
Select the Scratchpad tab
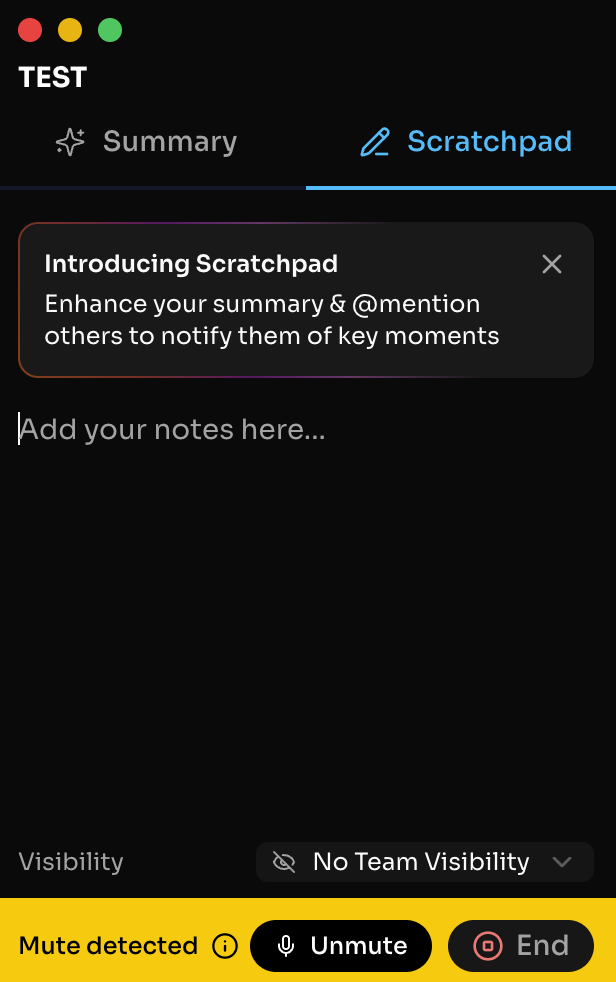[x=466, y=142]
